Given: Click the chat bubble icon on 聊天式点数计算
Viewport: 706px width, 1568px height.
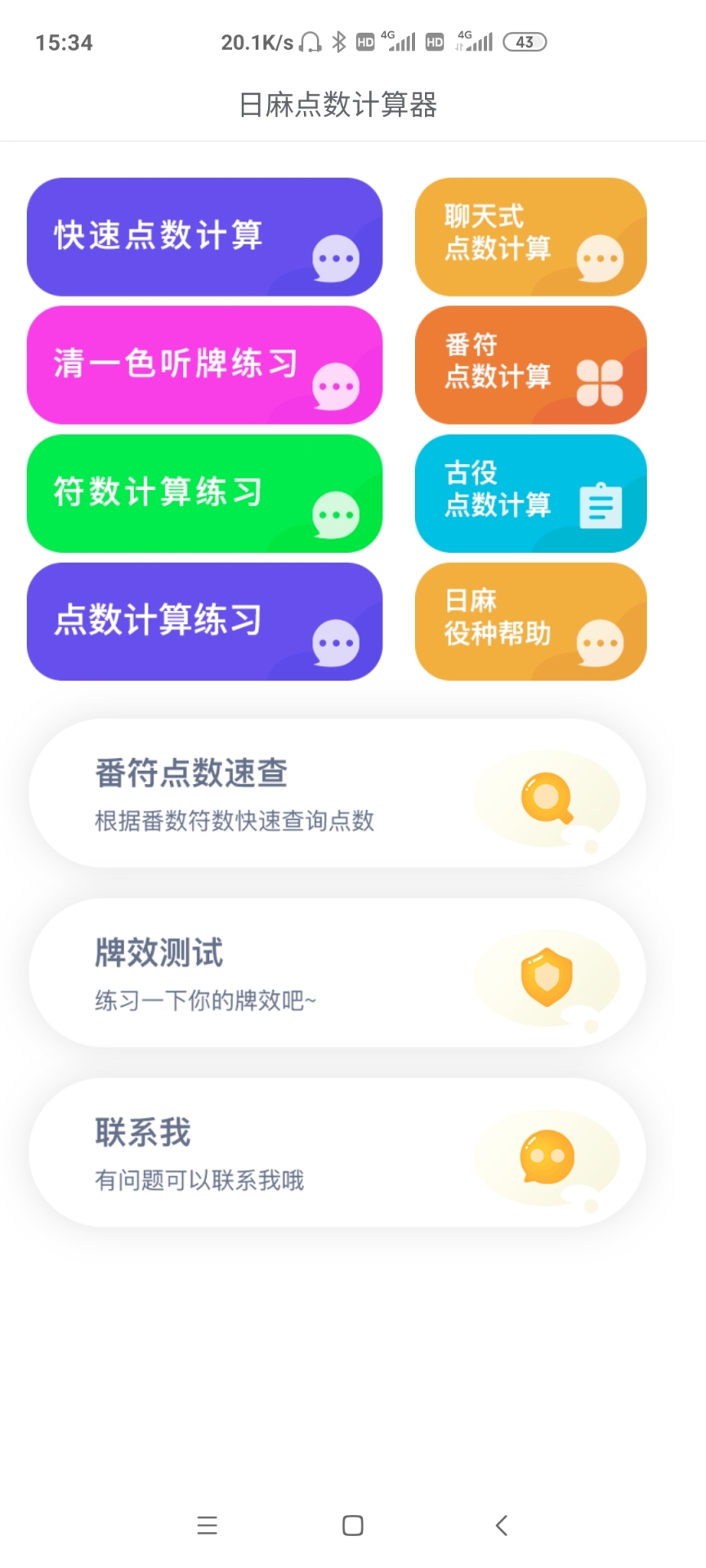Looking at the screenshot, I should (x=602, y=258).
